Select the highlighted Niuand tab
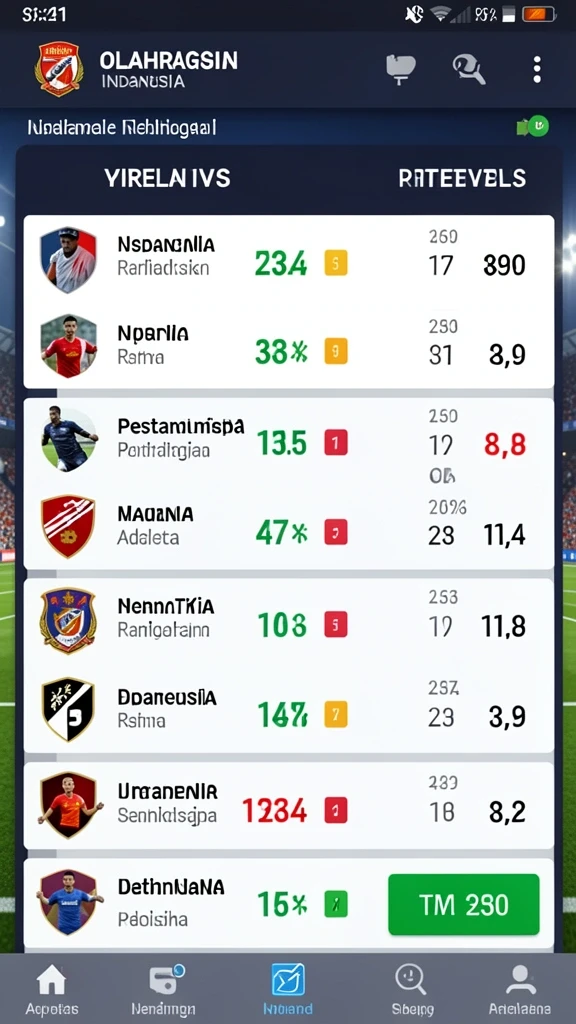The image size is (576, 1024). pos(288,989)
